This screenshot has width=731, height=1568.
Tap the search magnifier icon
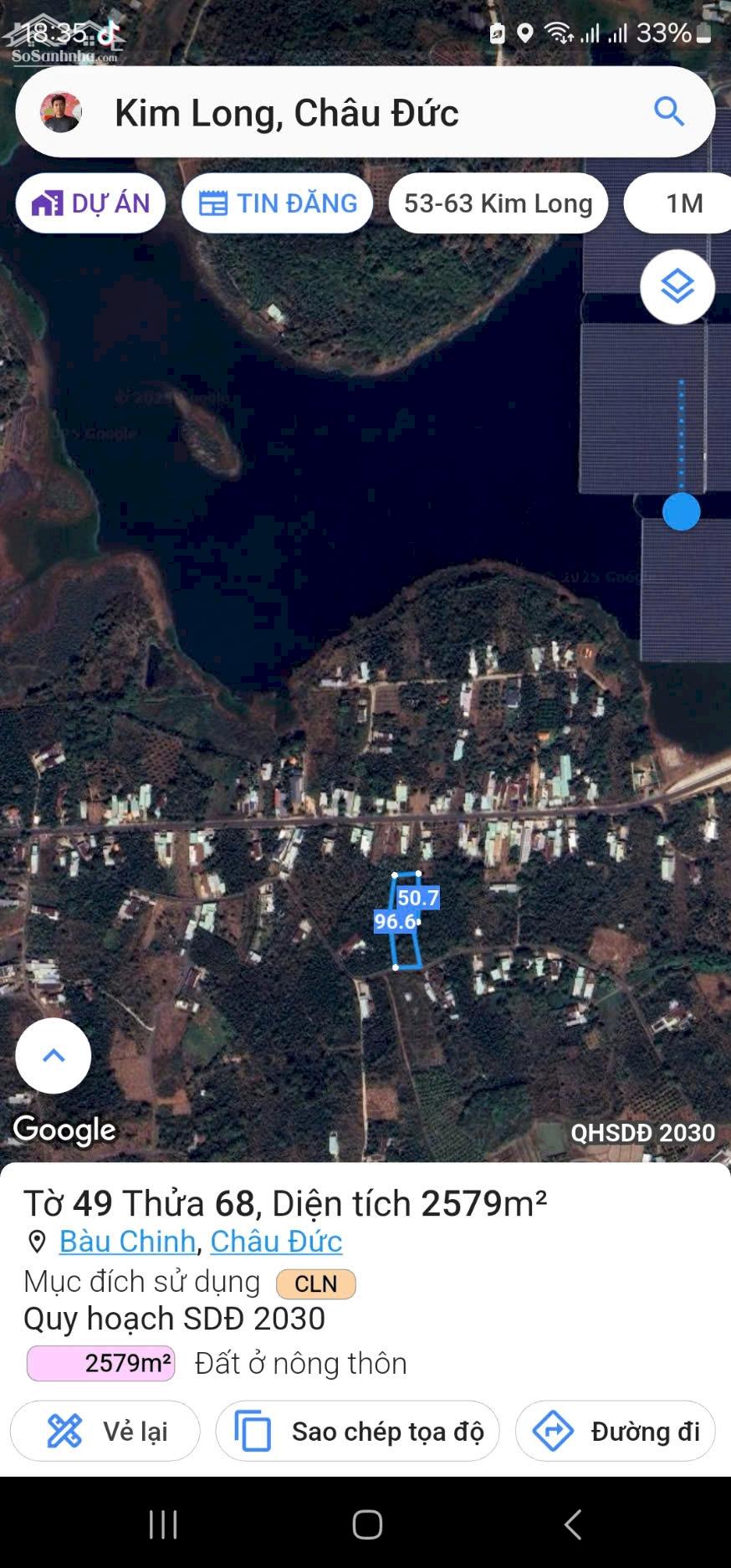point(669,111)
